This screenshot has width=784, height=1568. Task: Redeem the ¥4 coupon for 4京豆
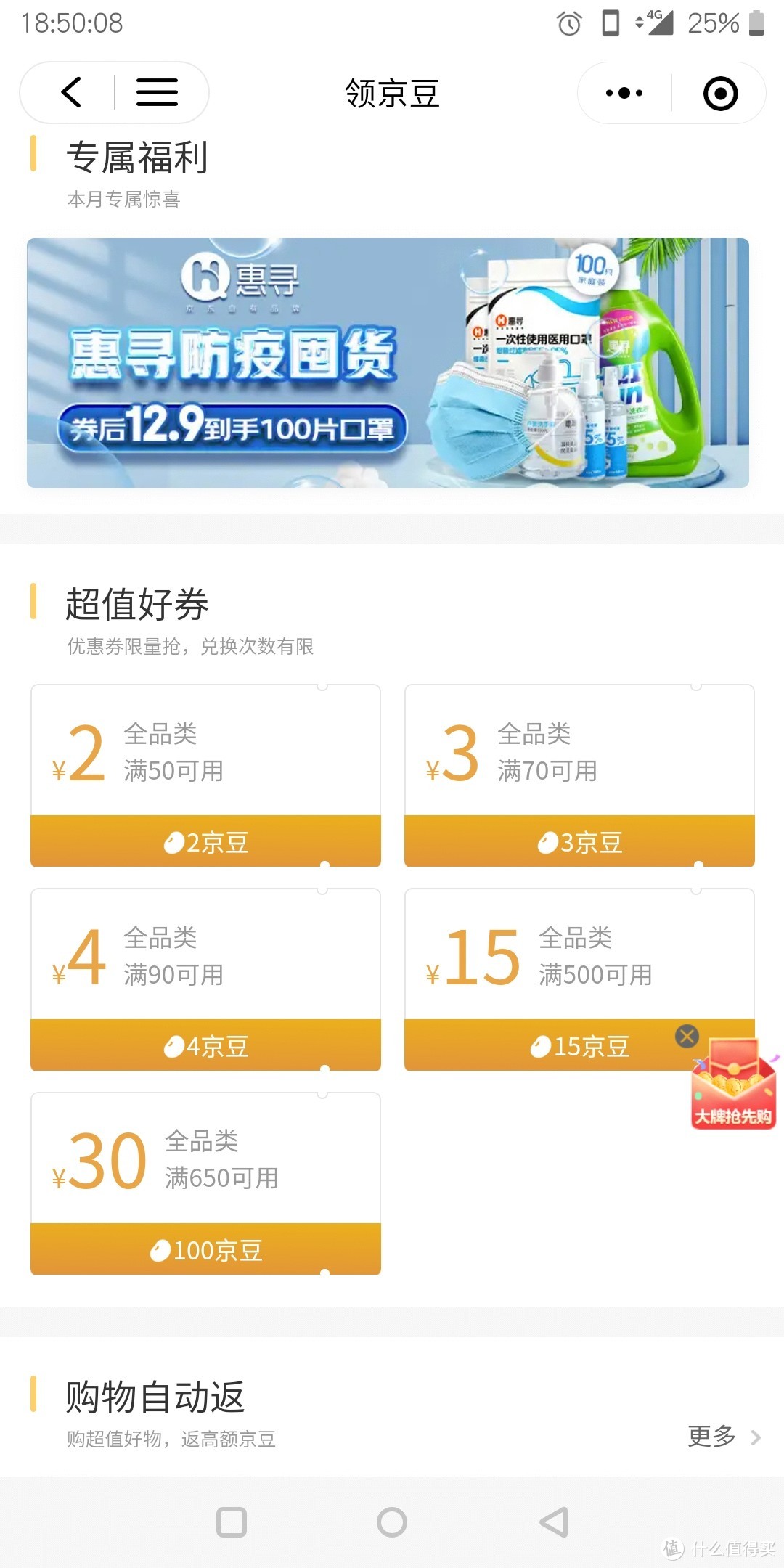pos(206,1045)
